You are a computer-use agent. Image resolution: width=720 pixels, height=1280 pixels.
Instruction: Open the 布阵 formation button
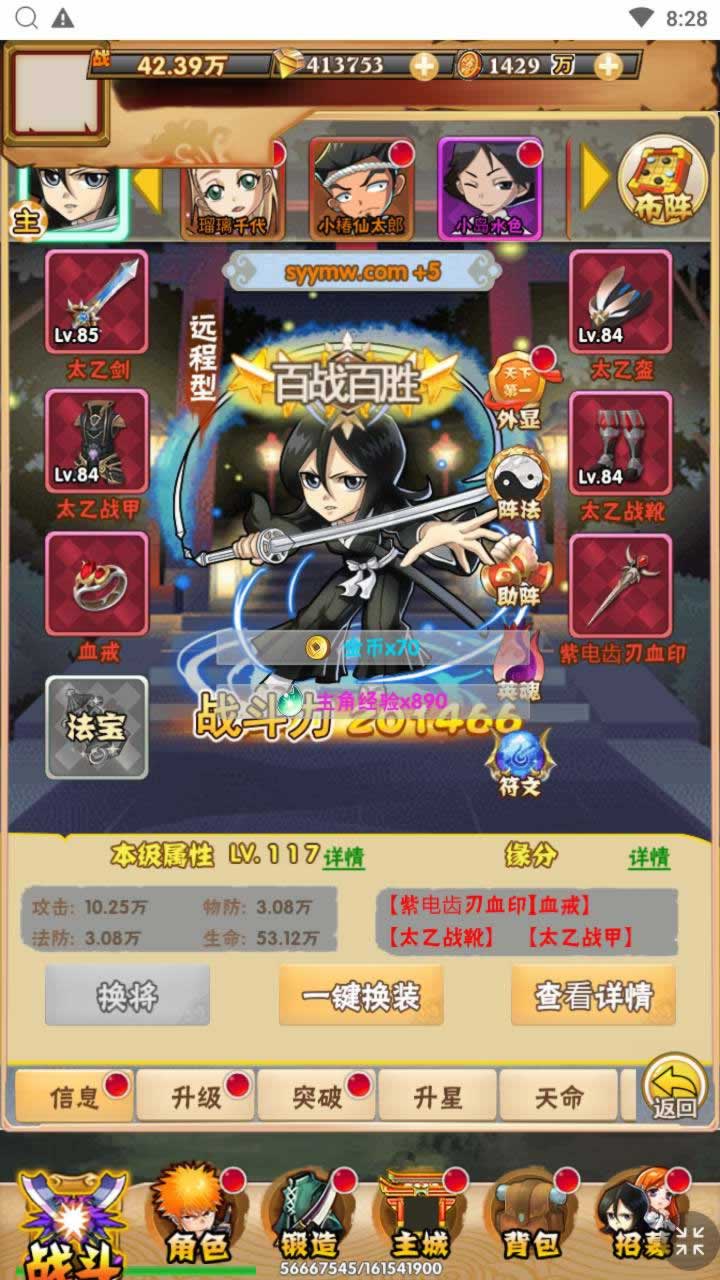662,184
